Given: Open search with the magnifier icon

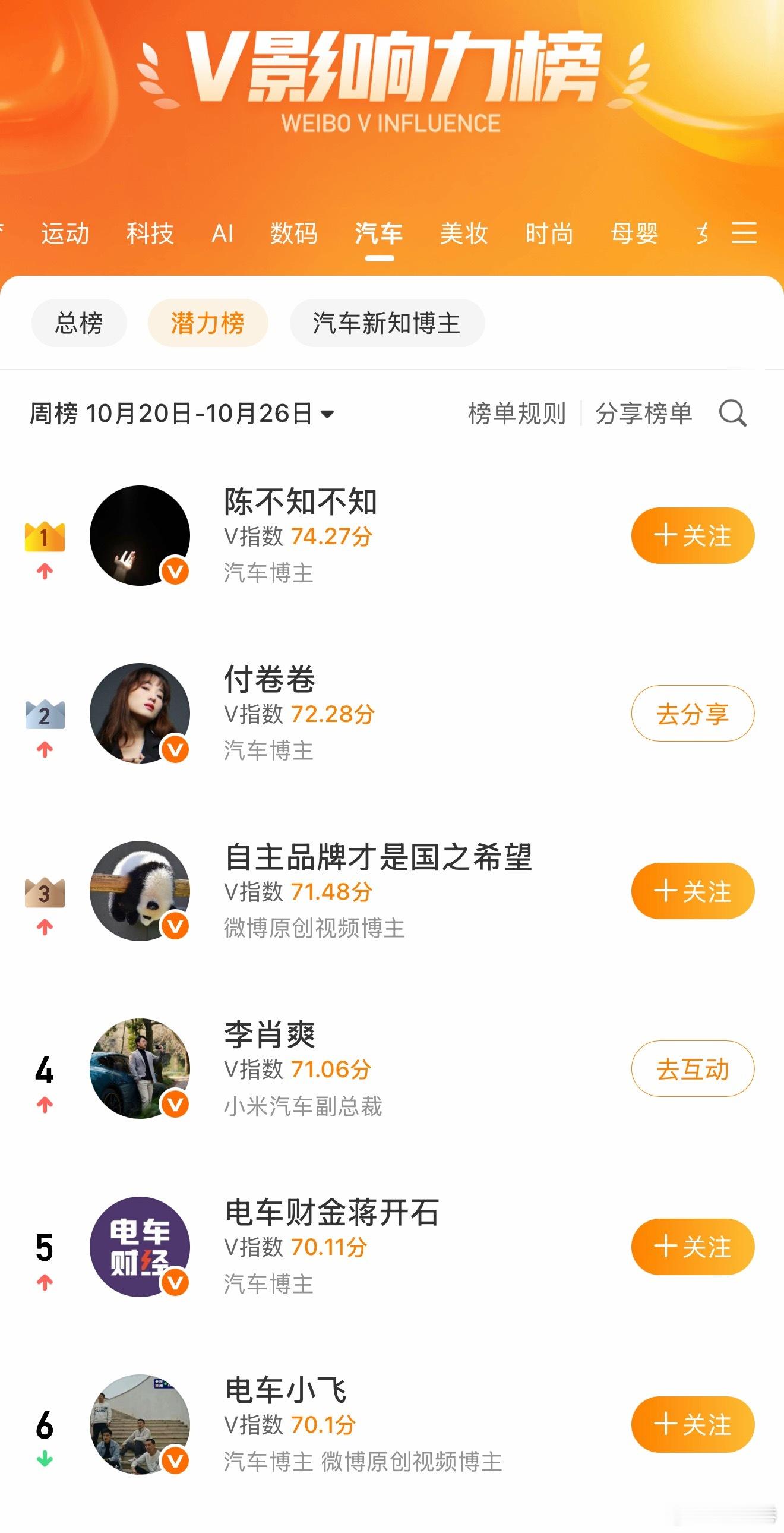Looking at the screenshot, I should tap(735, 414).
